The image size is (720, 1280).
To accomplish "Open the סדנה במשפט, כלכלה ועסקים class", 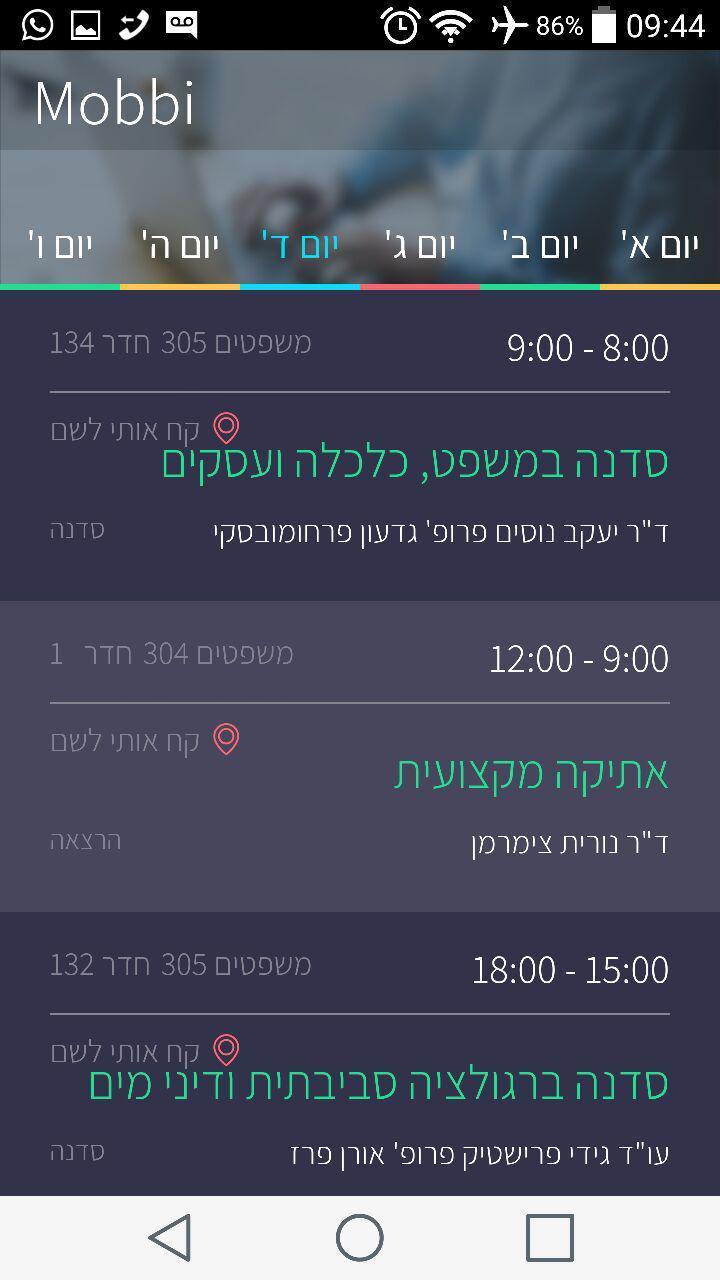I will click(x=415, y=464).
